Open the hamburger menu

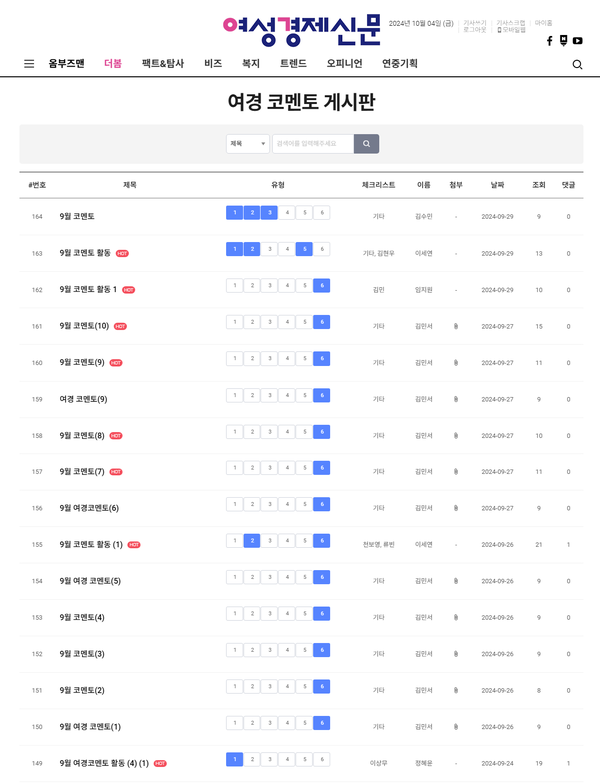[29, 64]
